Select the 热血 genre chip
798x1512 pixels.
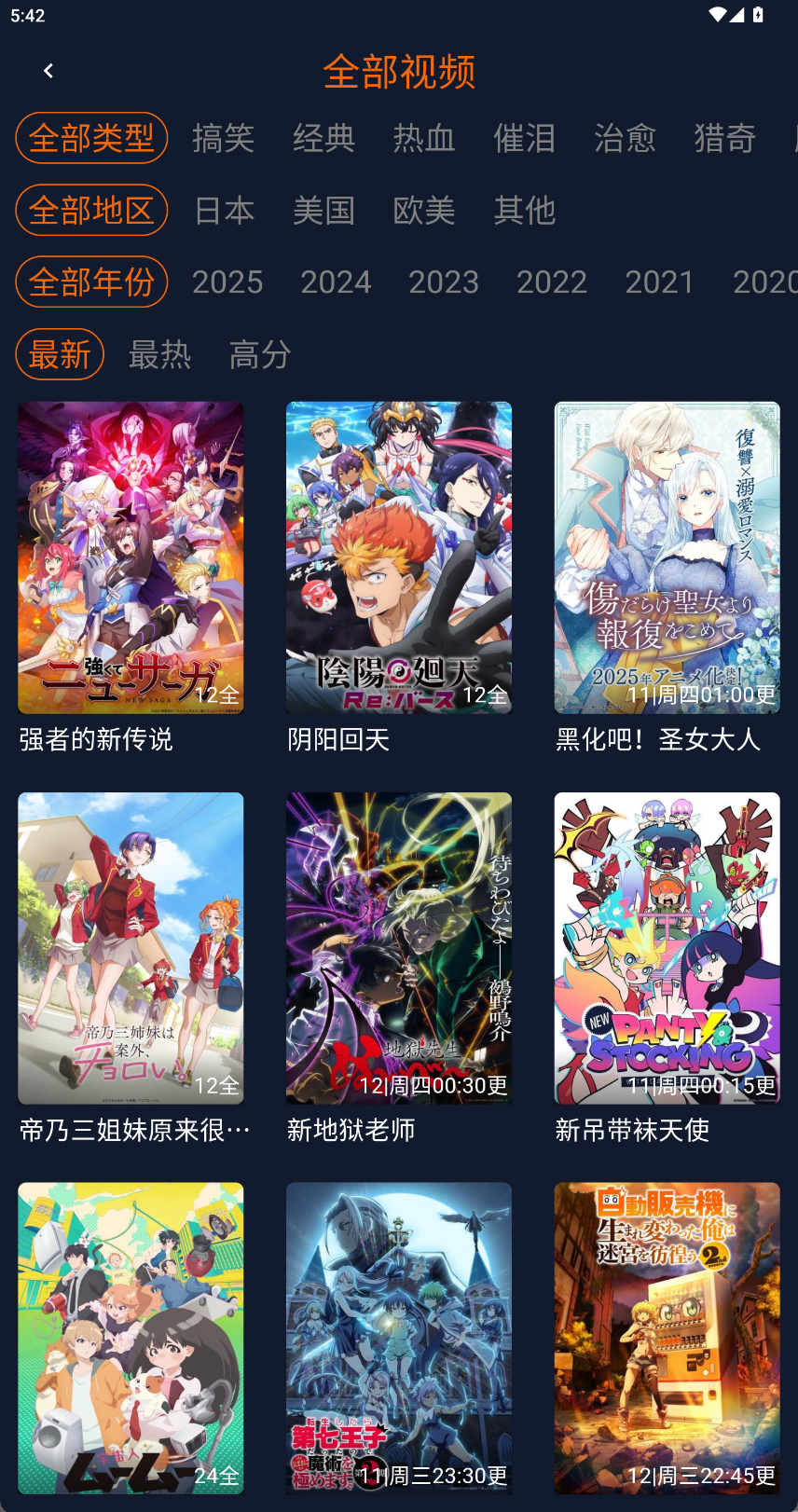(x=424, y=138)
